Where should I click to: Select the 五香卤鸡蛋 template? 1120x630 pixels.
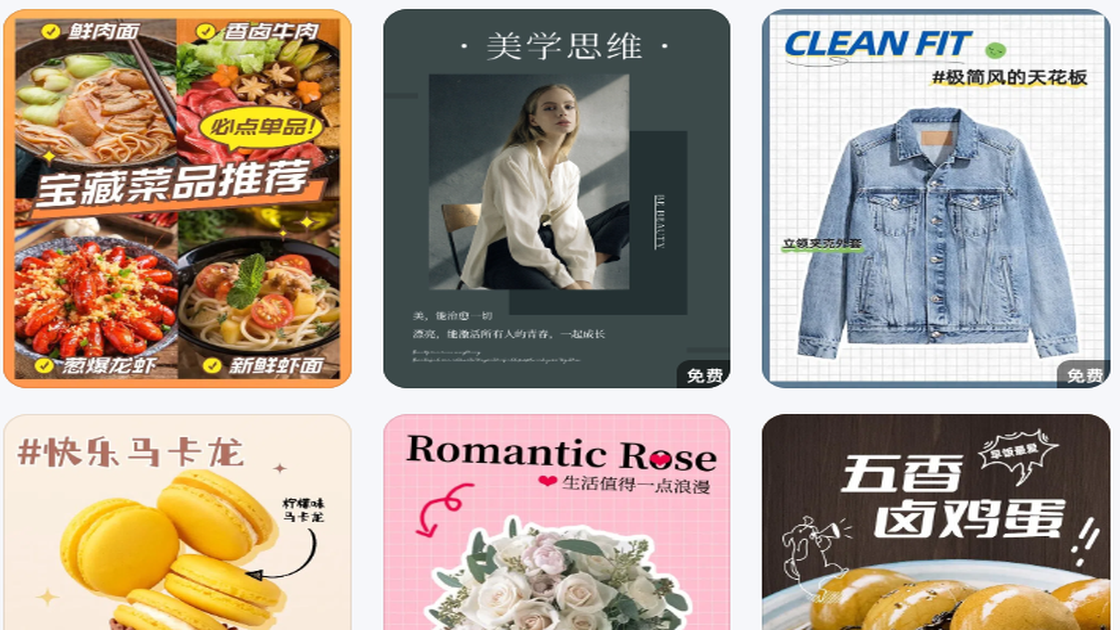[x=936, y=522]
